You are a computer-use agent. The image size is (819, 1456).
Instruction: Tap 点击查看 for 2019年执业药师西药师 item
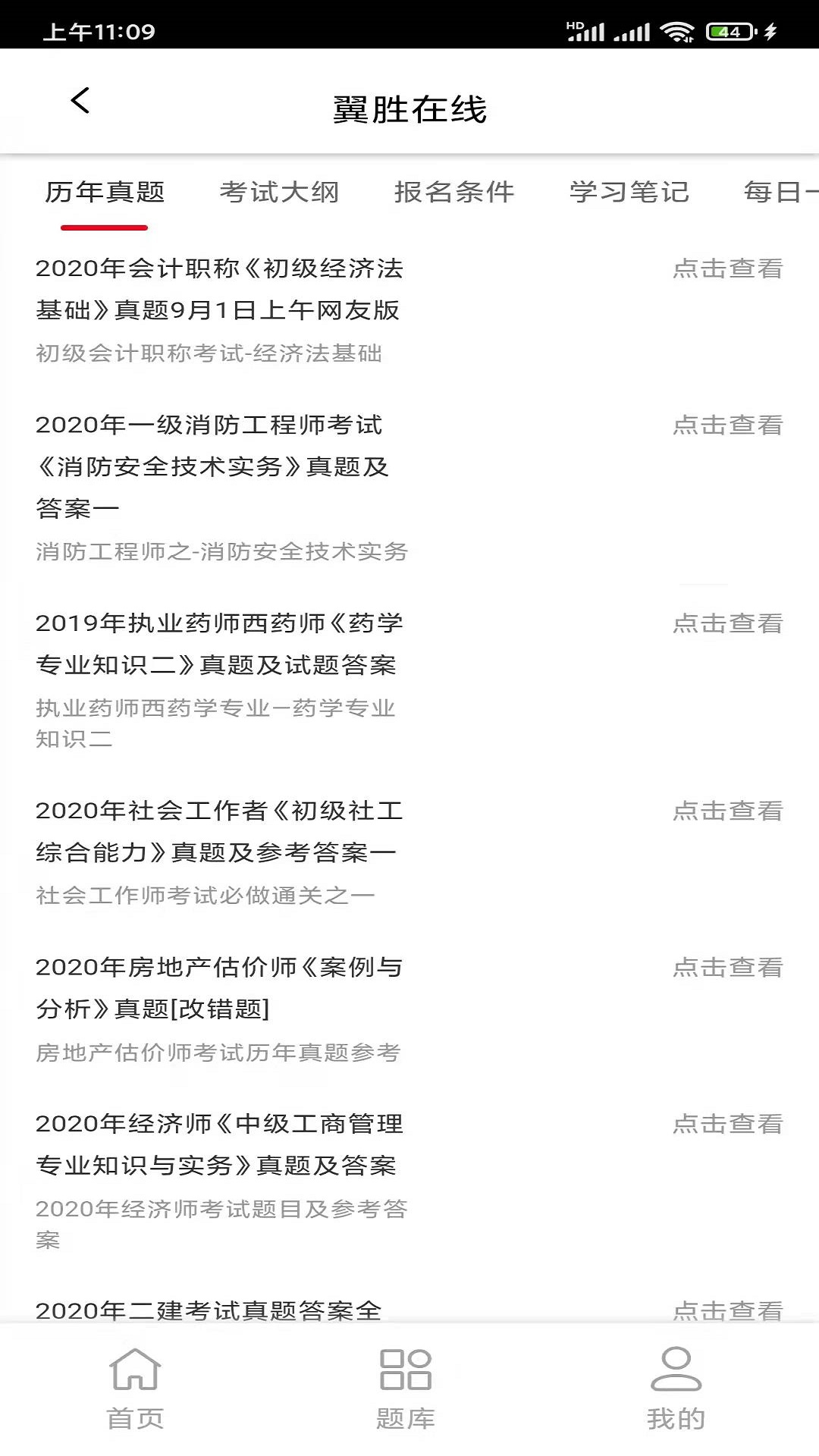(727, 623)
